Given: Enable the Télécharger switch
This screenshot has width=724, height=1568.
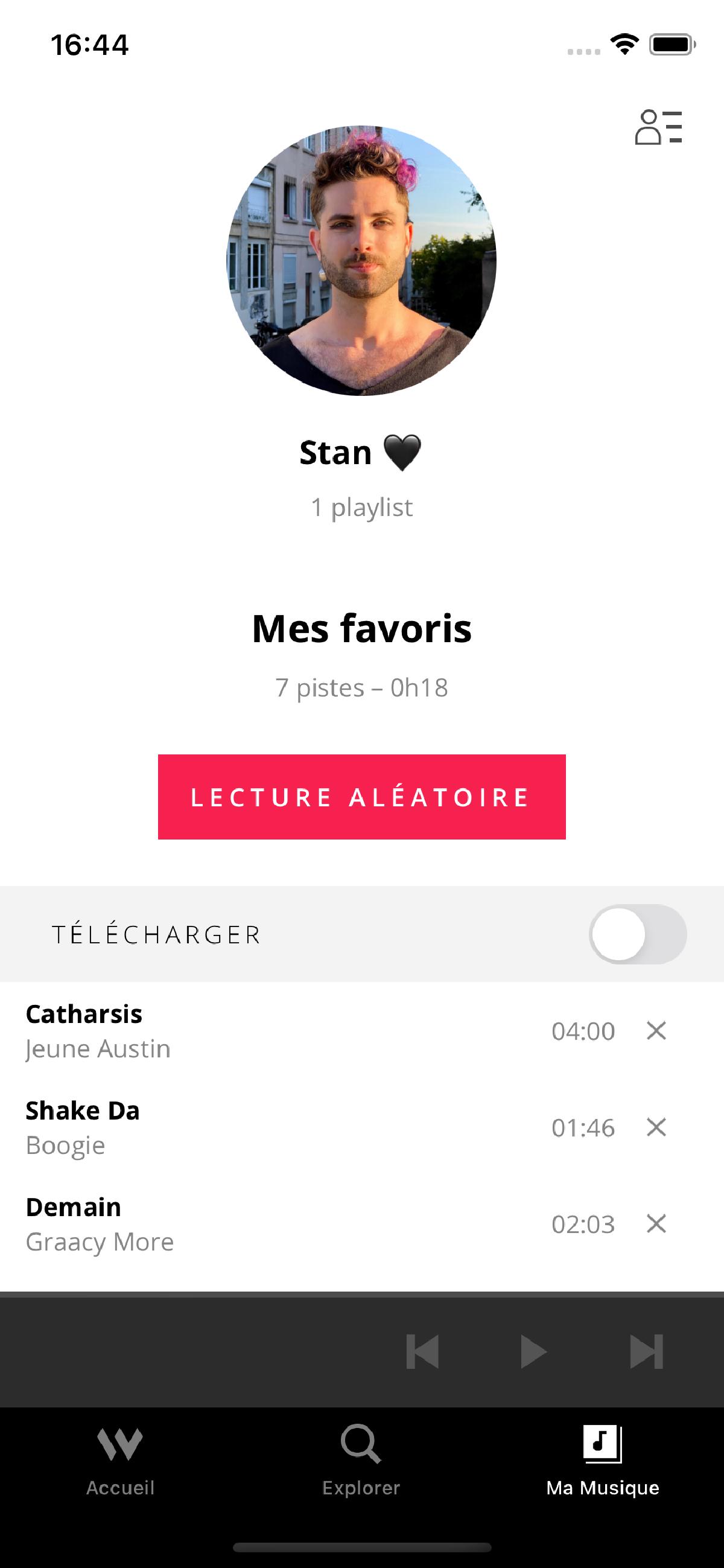Looking at the screenshot, I should (637, 934).
